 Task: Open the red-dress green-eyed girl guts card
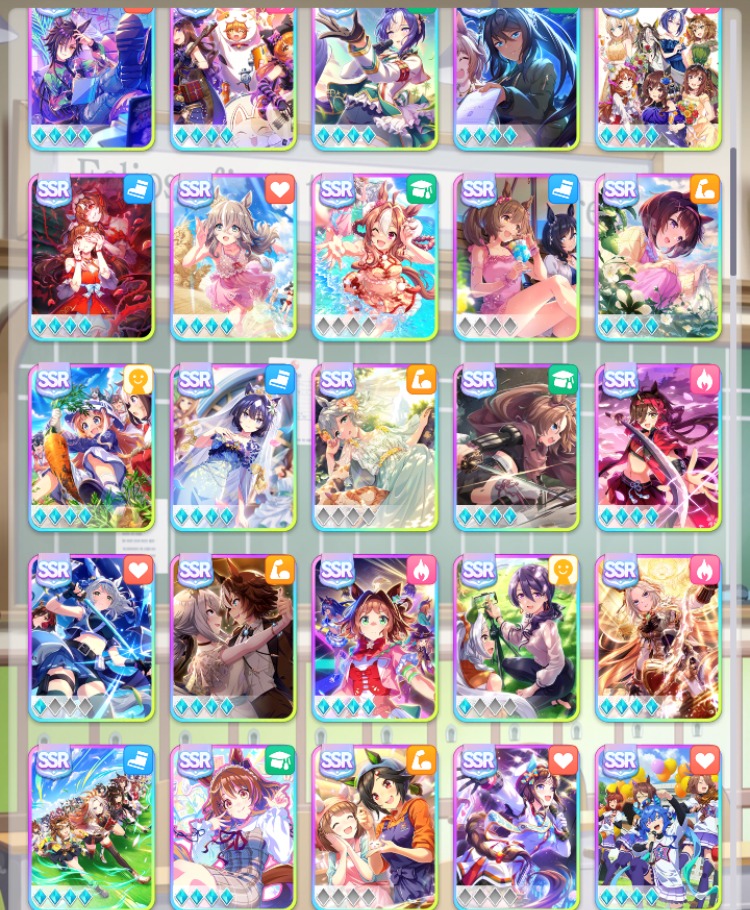pos(375,637)
